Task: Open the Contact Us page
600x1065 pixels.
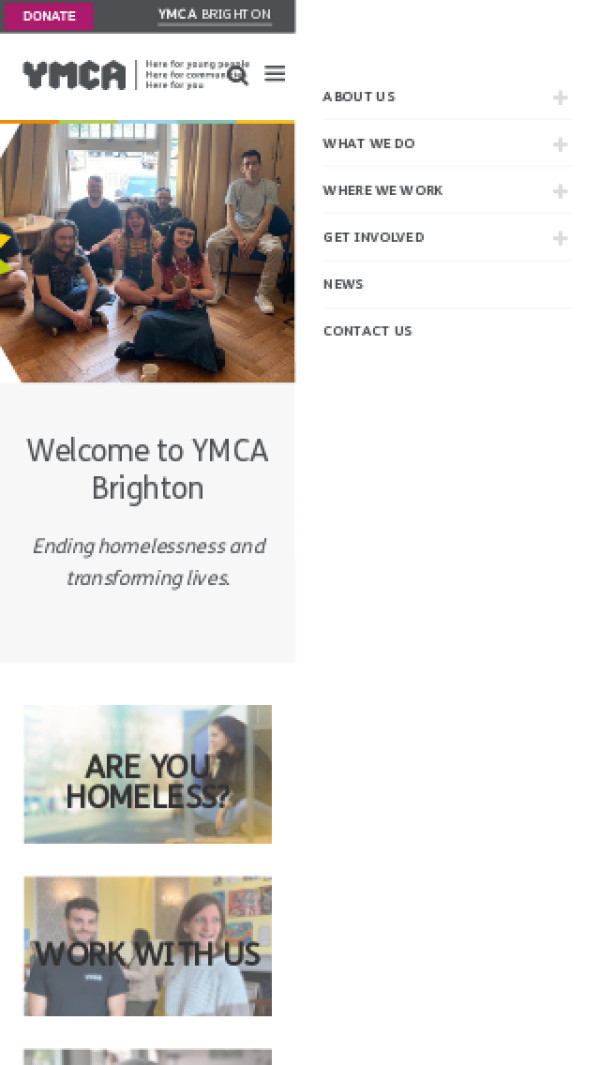Action: (x=367, y=331)
